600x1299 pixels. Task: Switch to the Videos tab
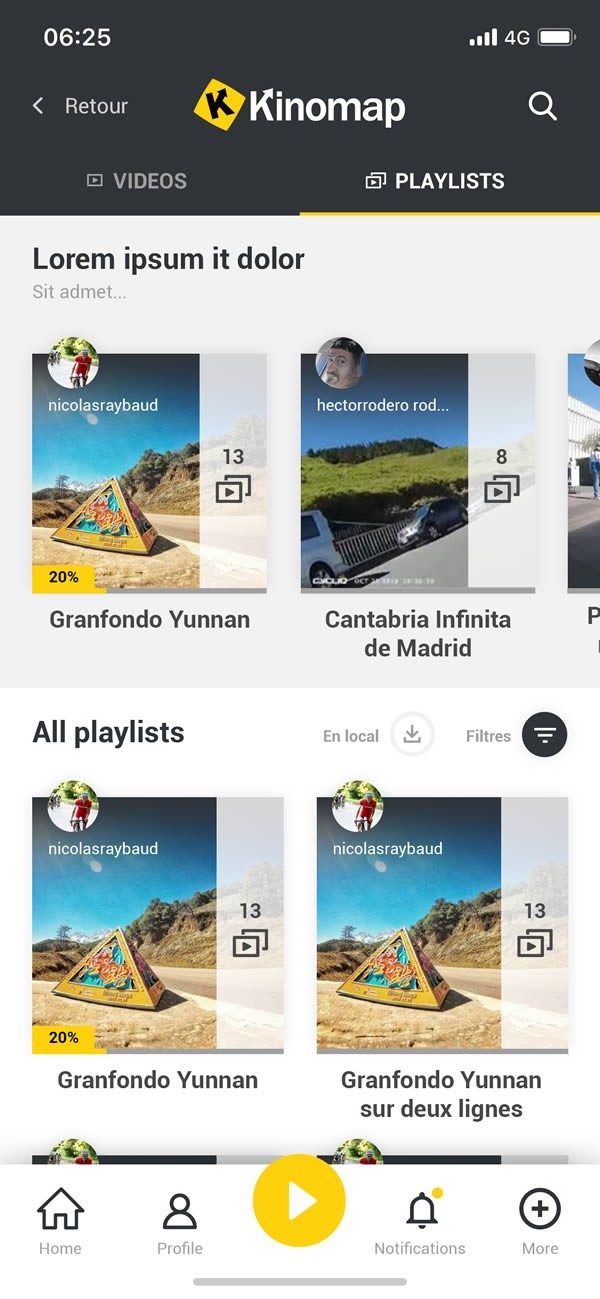tap(138, 181)
